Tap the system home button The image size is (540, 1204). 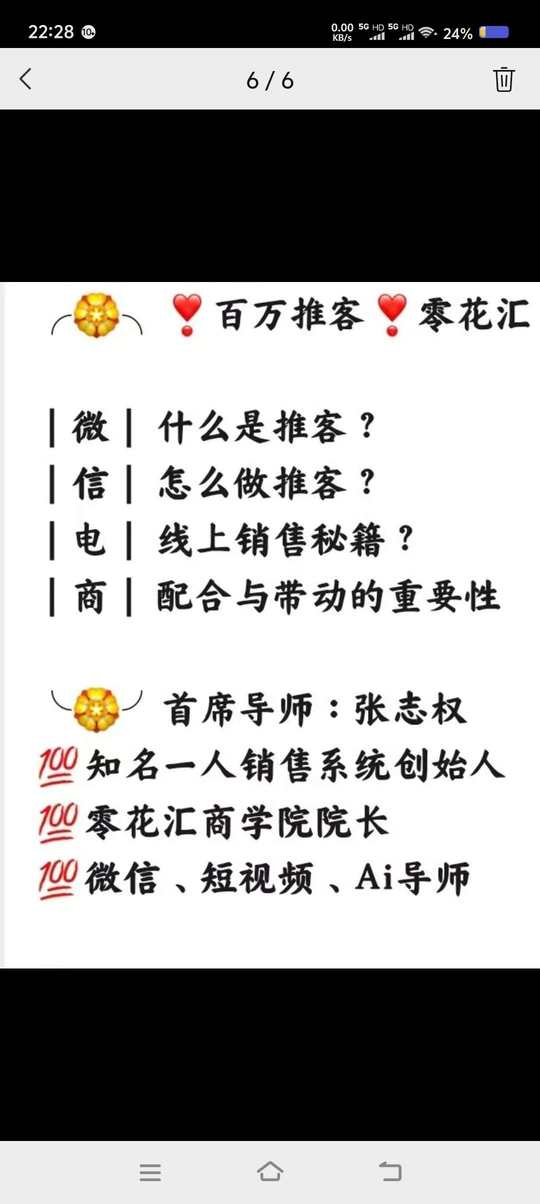coord(270,1171)
